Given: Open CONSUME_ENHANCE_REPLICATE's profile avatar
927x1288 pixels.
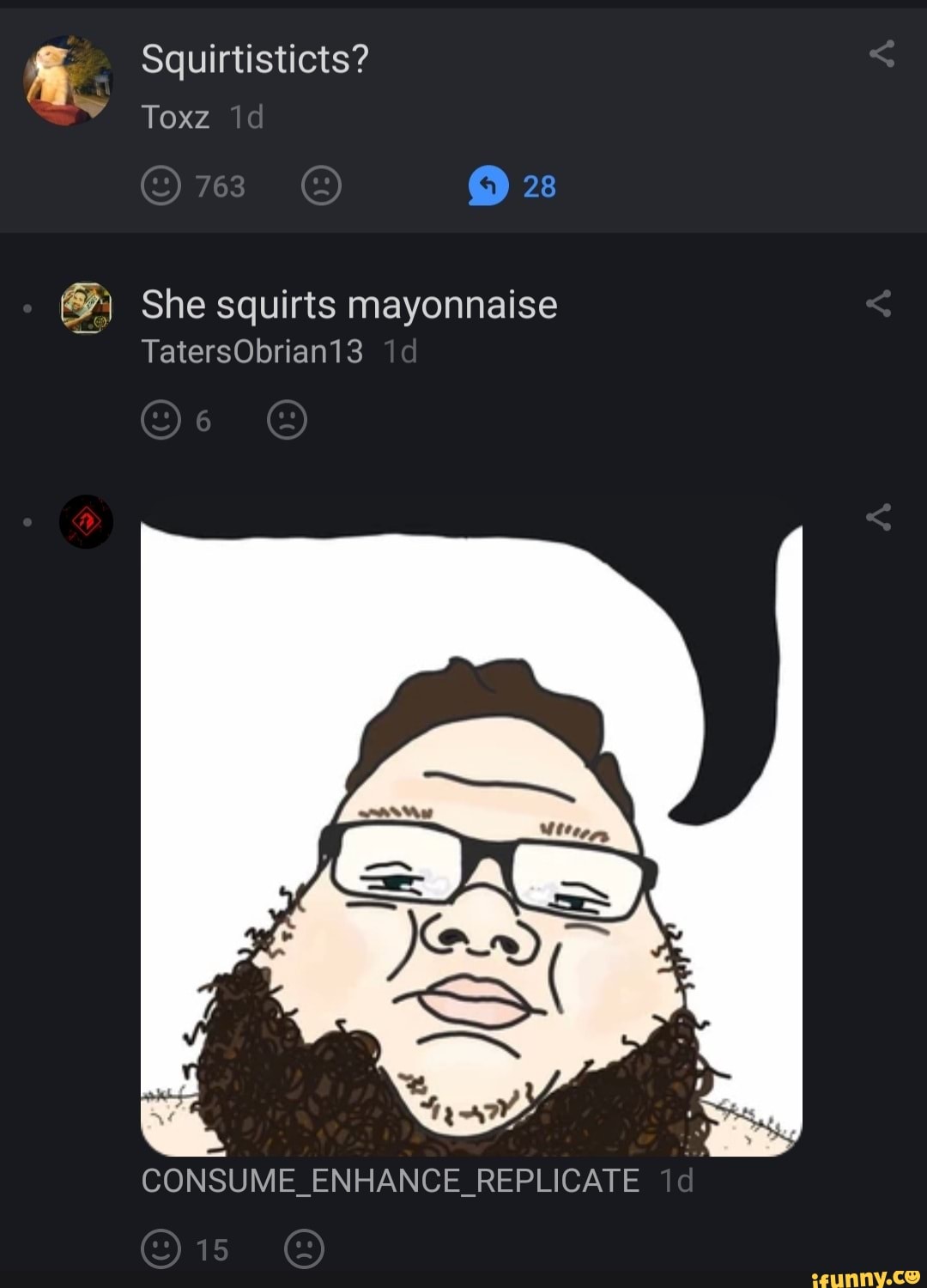Looking at the screenshot, I should 86,521.
